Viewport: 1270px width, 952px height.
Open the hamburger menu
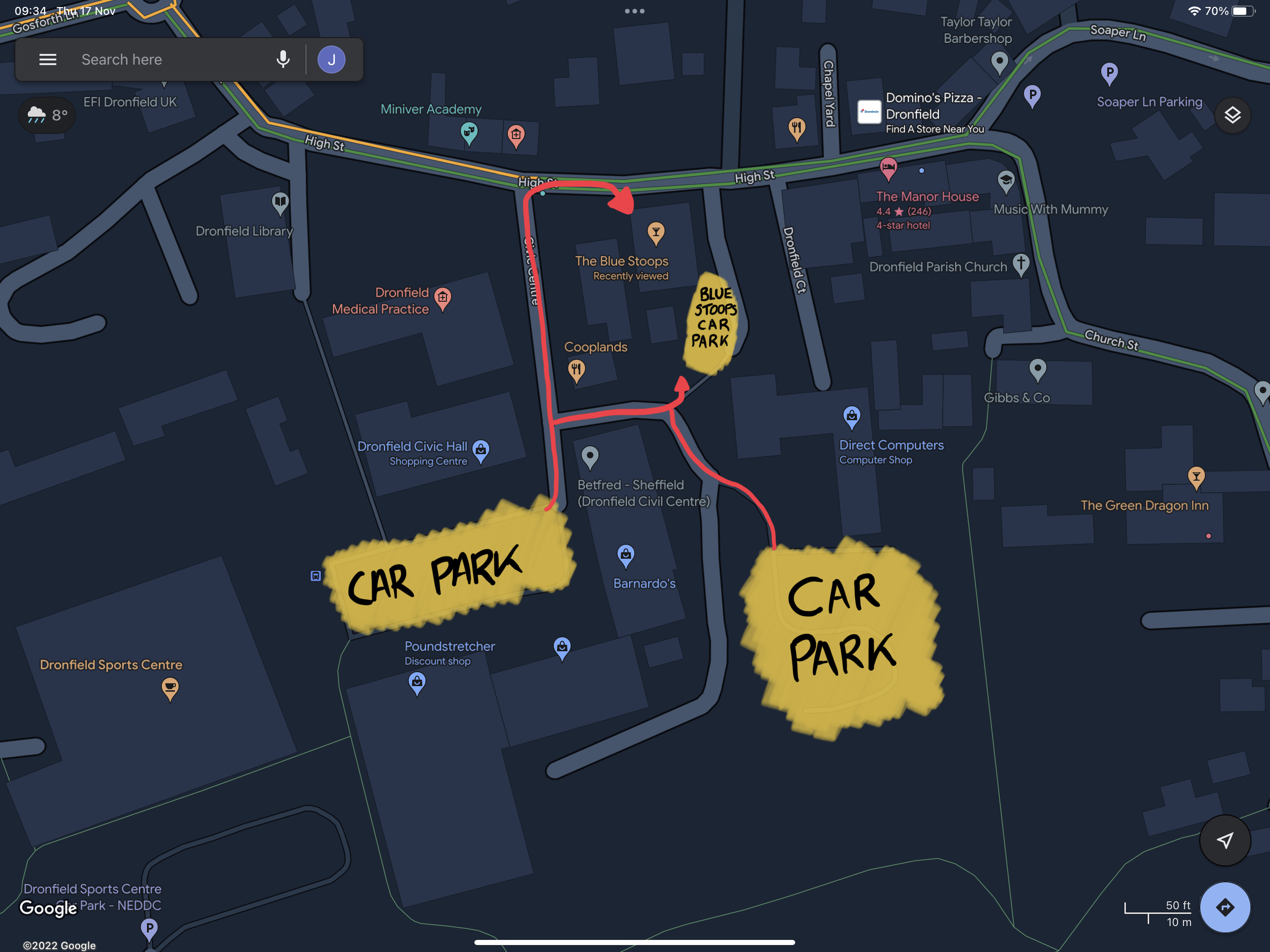point(47,59)
